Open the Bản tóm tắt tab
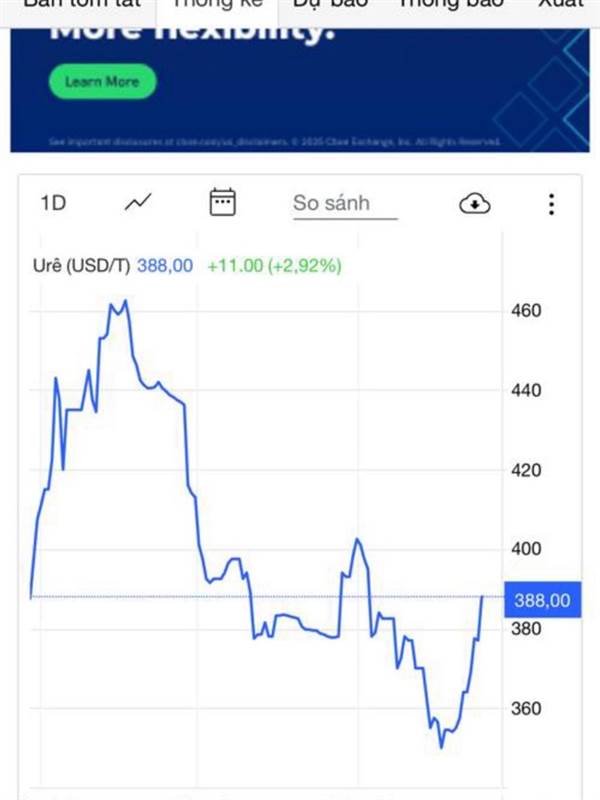This screenshot has height=800, width=600. click(x=82, y=5)
